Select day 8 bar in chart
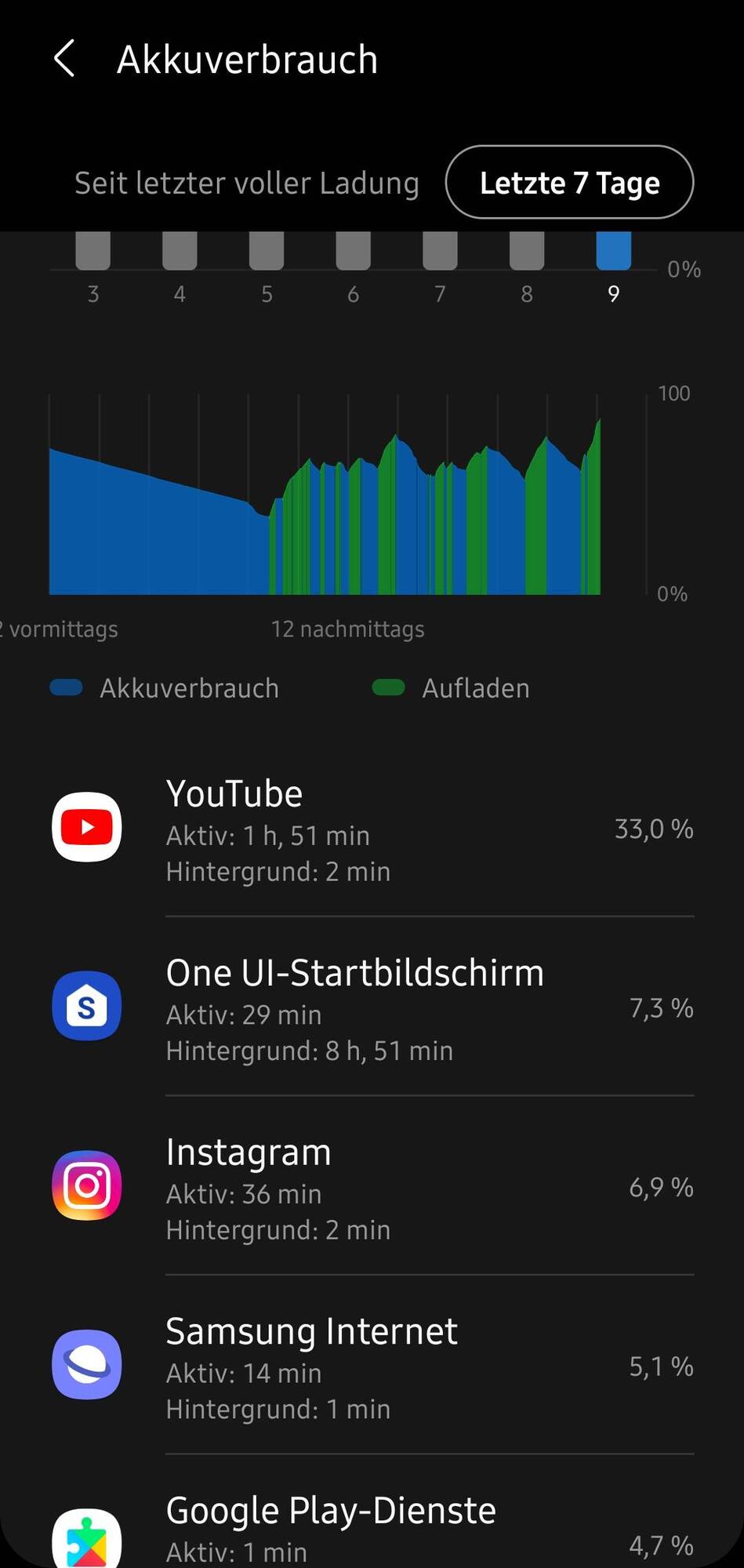Image resolution: width=744 pixels, height=1568 pixels. [527, 251]
